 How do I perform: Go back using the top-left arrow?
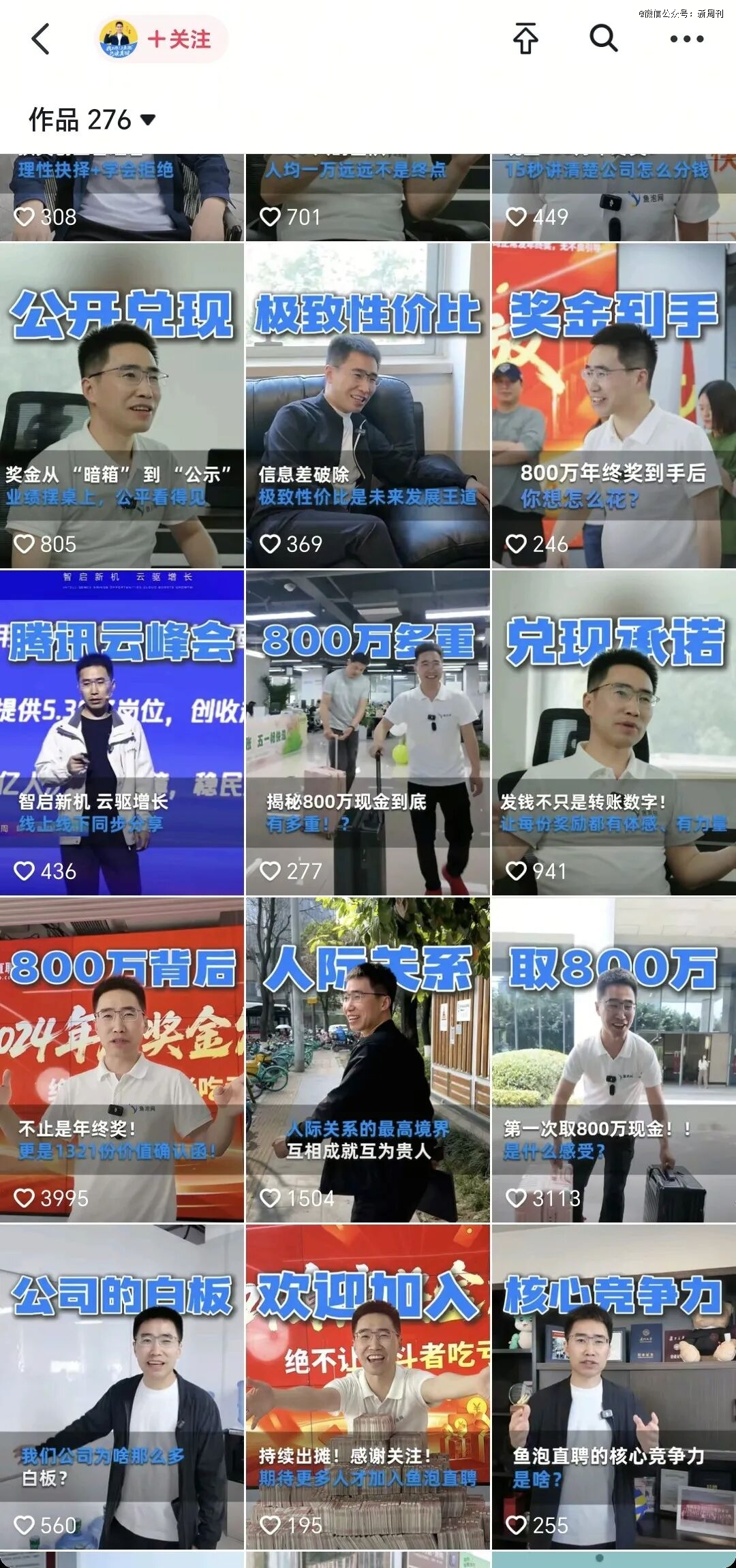tap(41, 39)
